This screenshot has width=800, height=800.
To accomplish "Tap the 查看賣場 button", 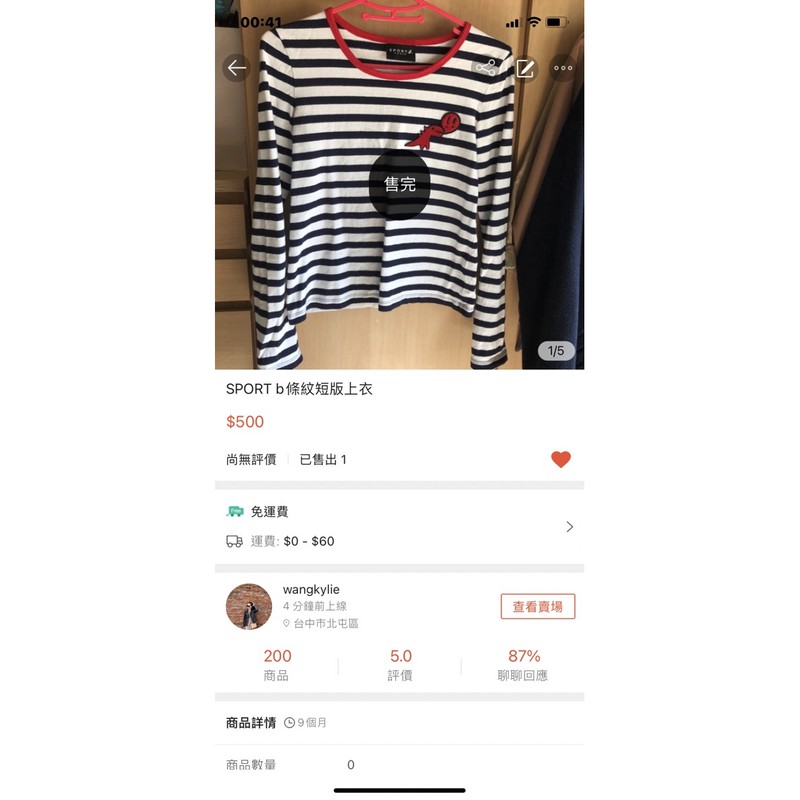I will click(537, 607).
